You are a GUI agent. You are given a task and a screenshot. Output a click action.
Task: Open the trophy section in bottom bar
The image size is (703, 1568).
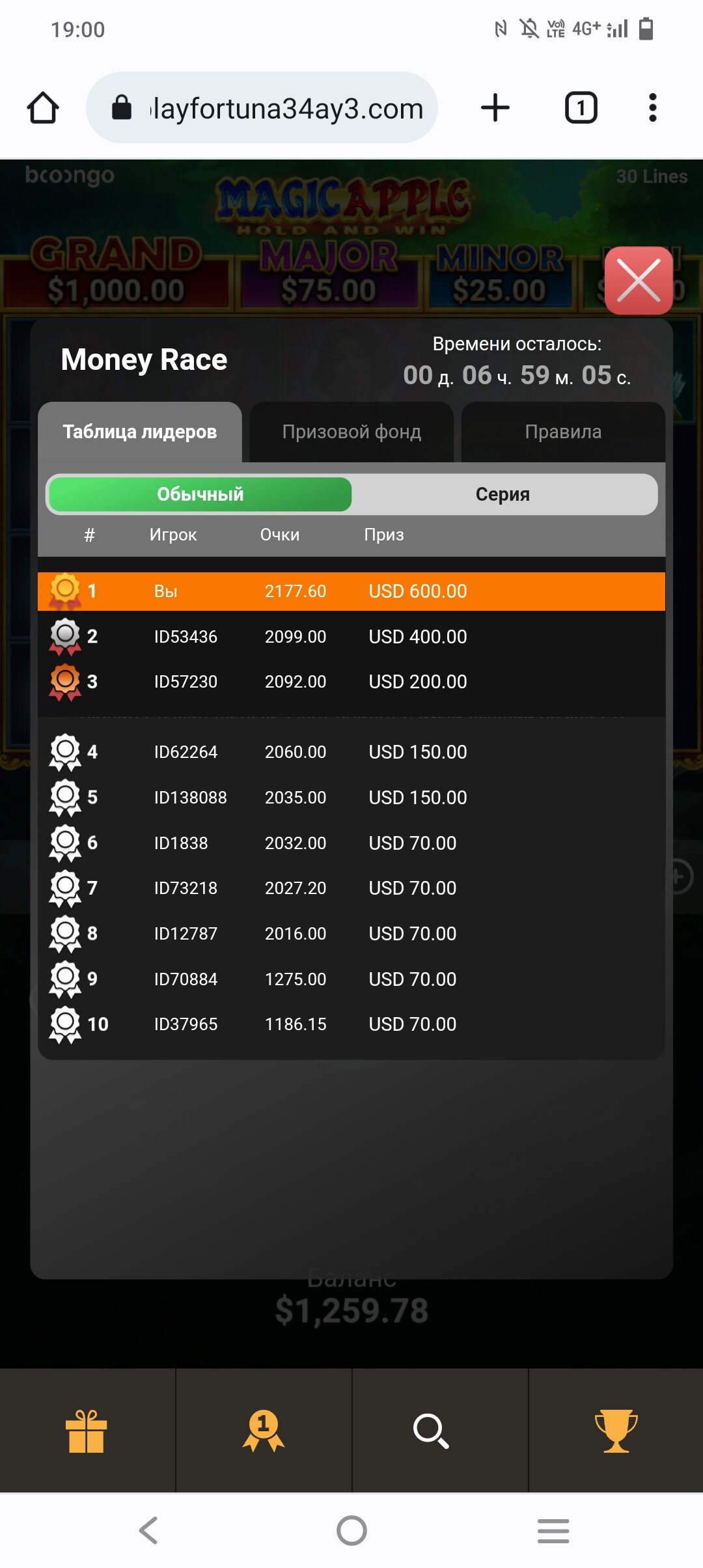coord(616,1431)
